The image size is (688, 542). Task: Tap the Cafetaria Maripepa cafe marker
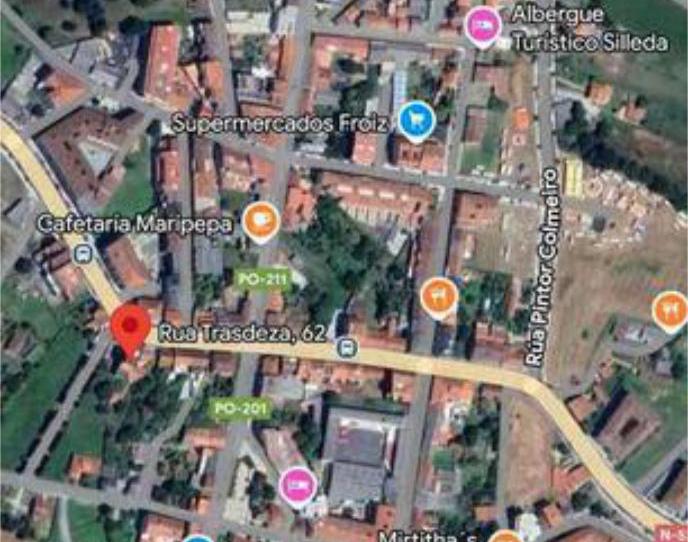261,221
